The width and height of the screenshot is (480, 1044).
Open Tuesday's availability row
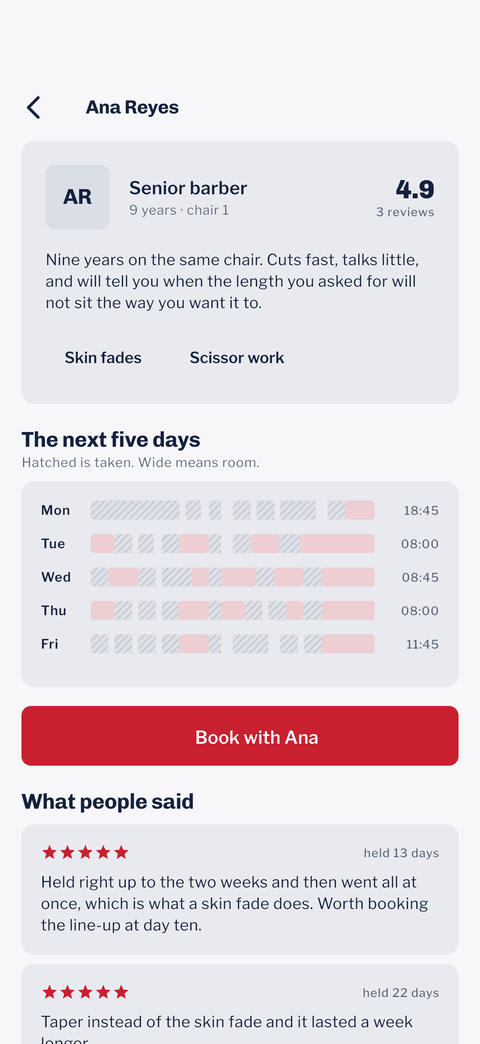pos(240,544)
